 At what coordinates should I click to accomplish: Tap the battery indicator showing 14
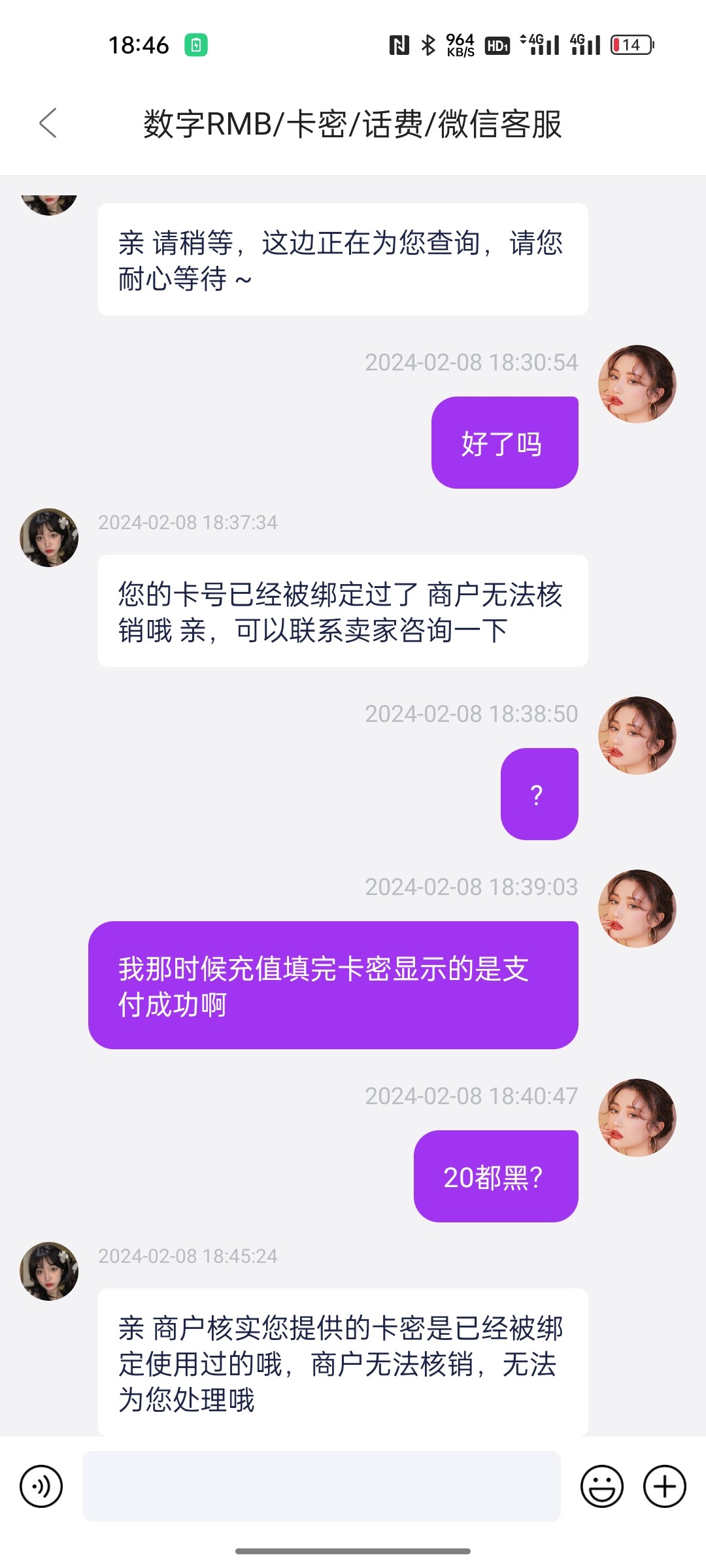click(631, 46)
